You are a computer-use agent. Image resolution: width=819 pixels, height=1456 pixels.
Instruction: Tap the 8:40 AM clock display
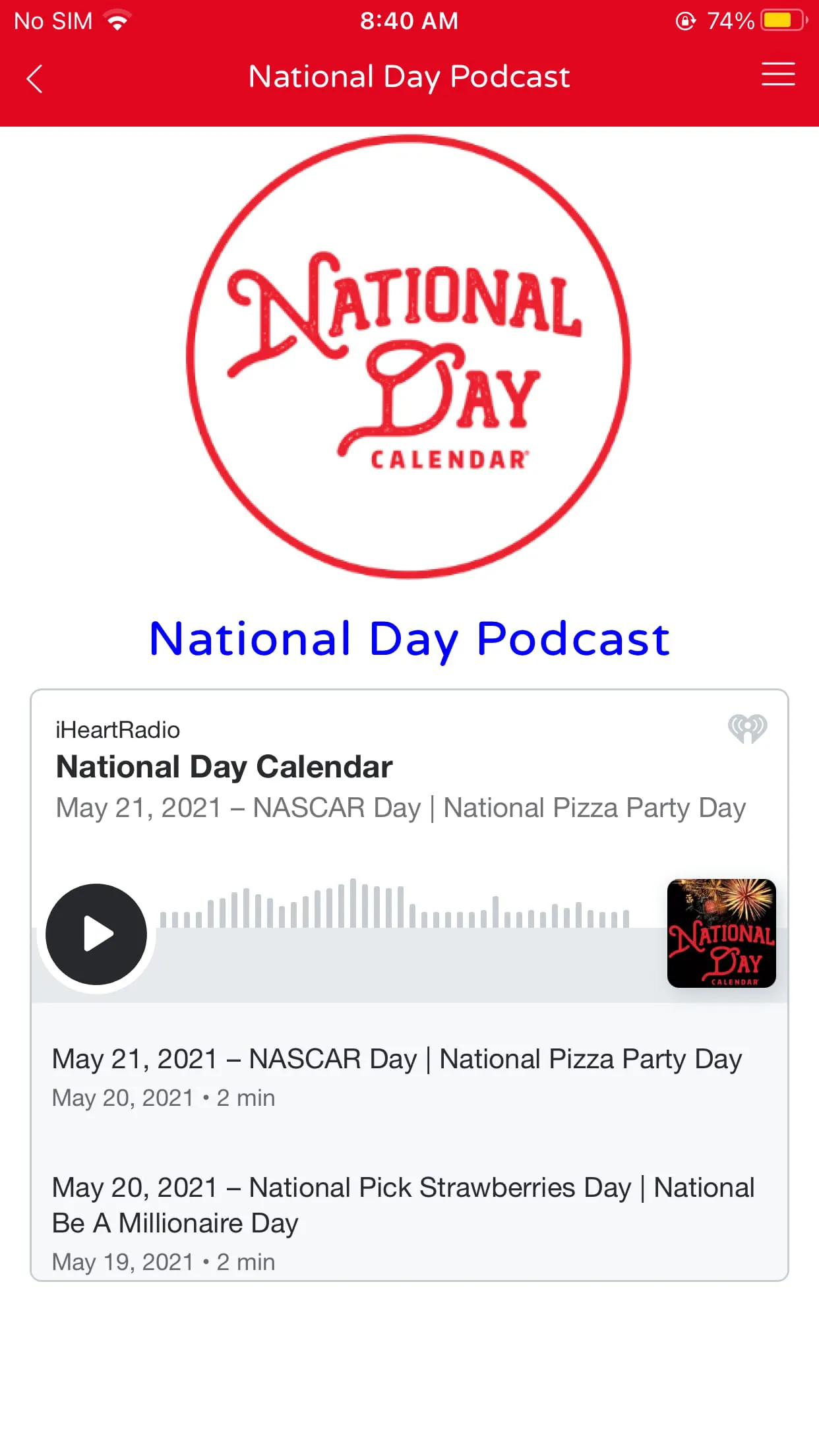[409, 20]
